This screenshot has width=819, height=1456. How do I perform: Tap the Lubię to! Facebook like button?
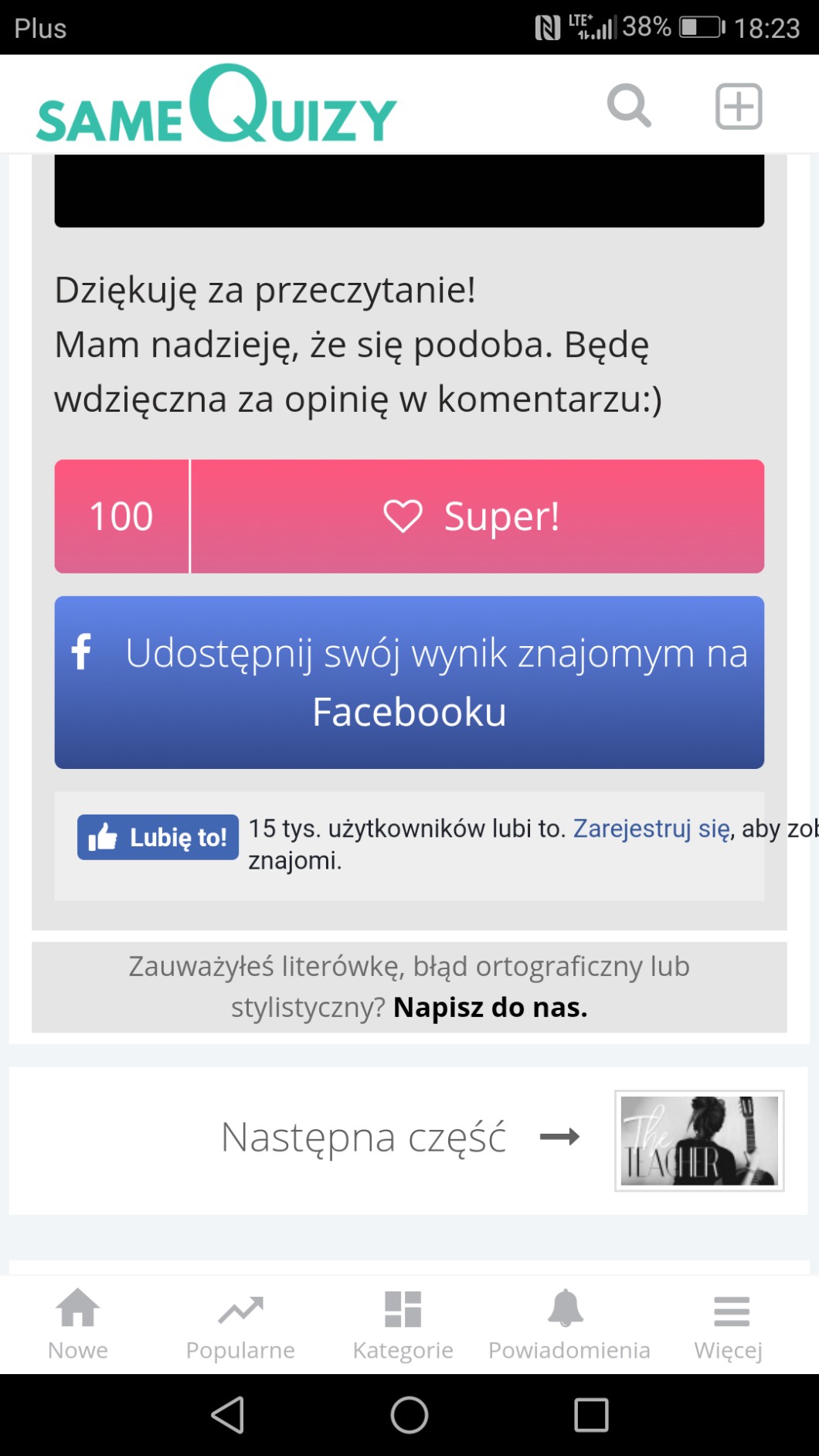tap(158, 837)
